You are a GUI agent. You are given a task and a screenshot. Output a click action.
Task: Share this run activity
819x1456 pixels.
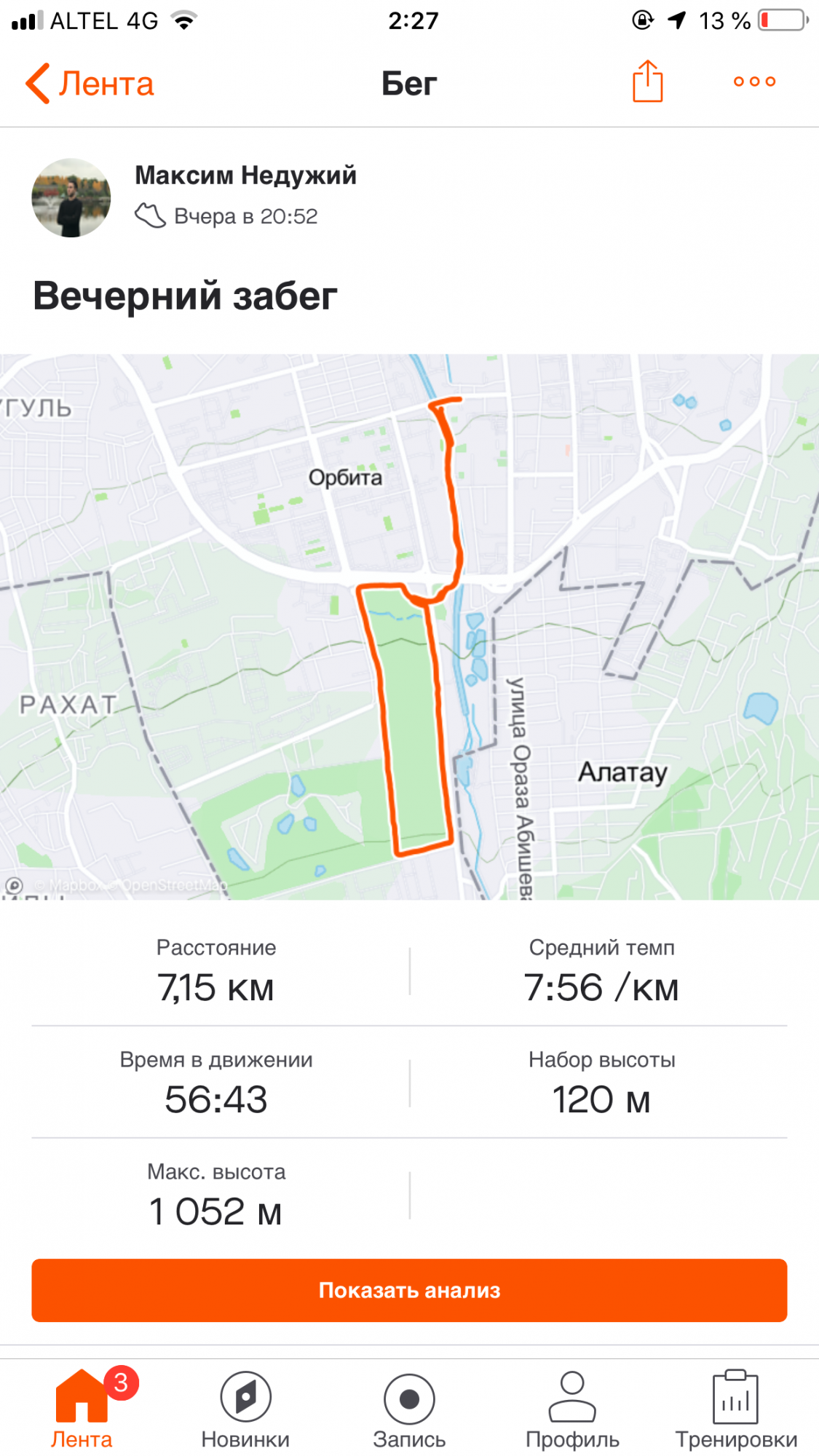pos(647,82)
